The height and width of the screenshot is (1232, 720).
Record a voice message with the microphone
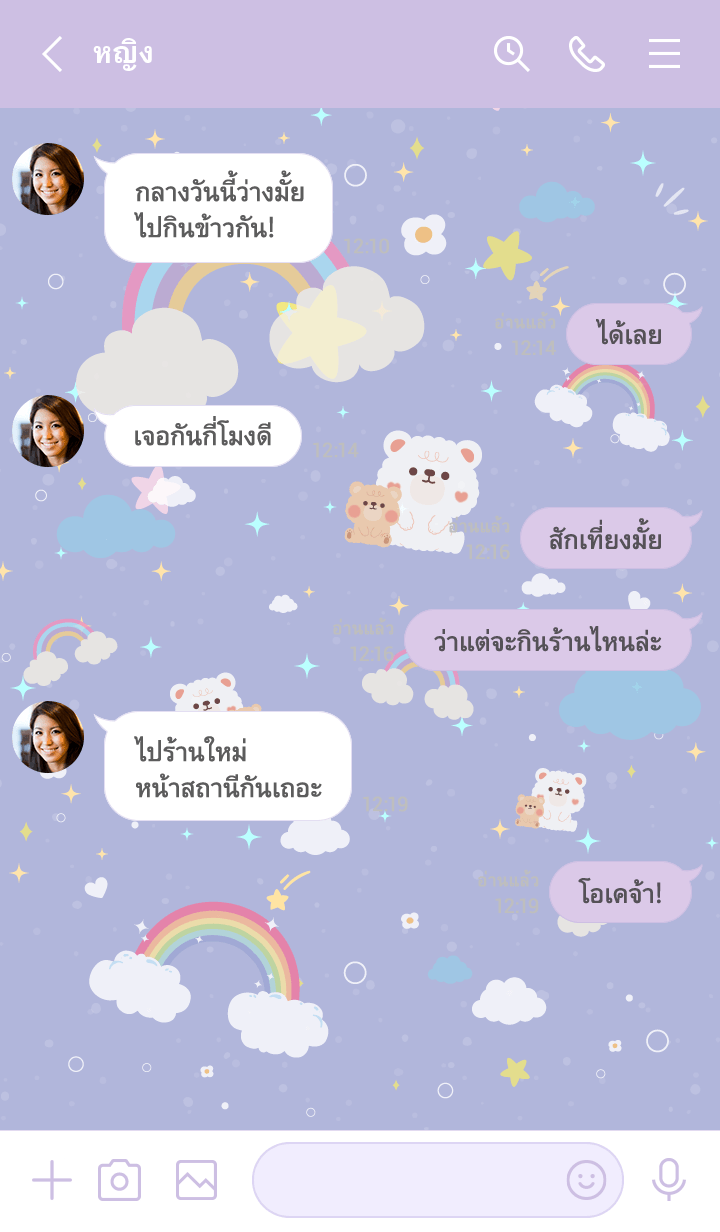pyautogui.click(x=668, y=1180)
